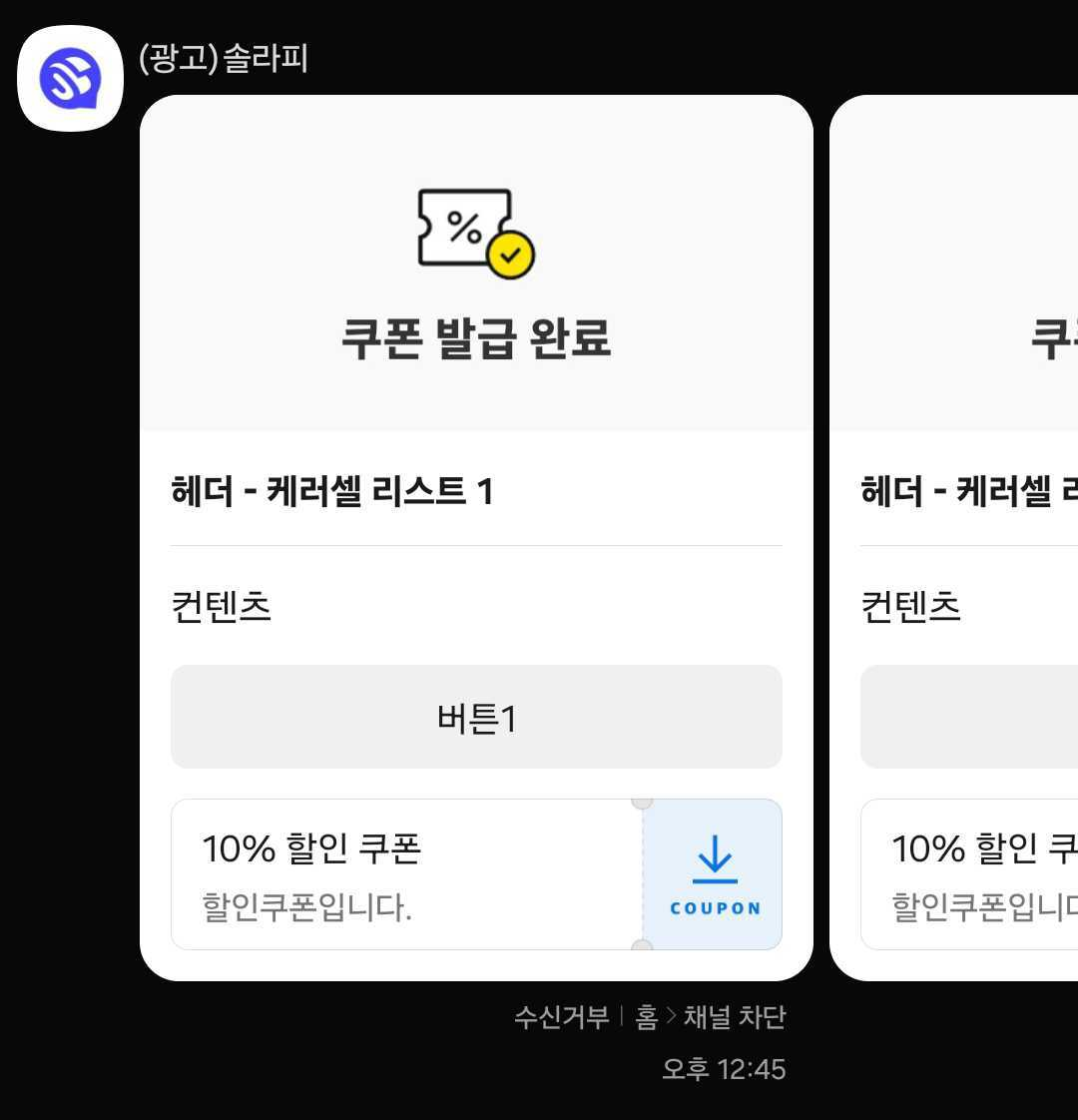This screenshot has height=1120, width=1078.
Task: Open 홈 > 채널 차단 link
Action: coord(711,1017)
